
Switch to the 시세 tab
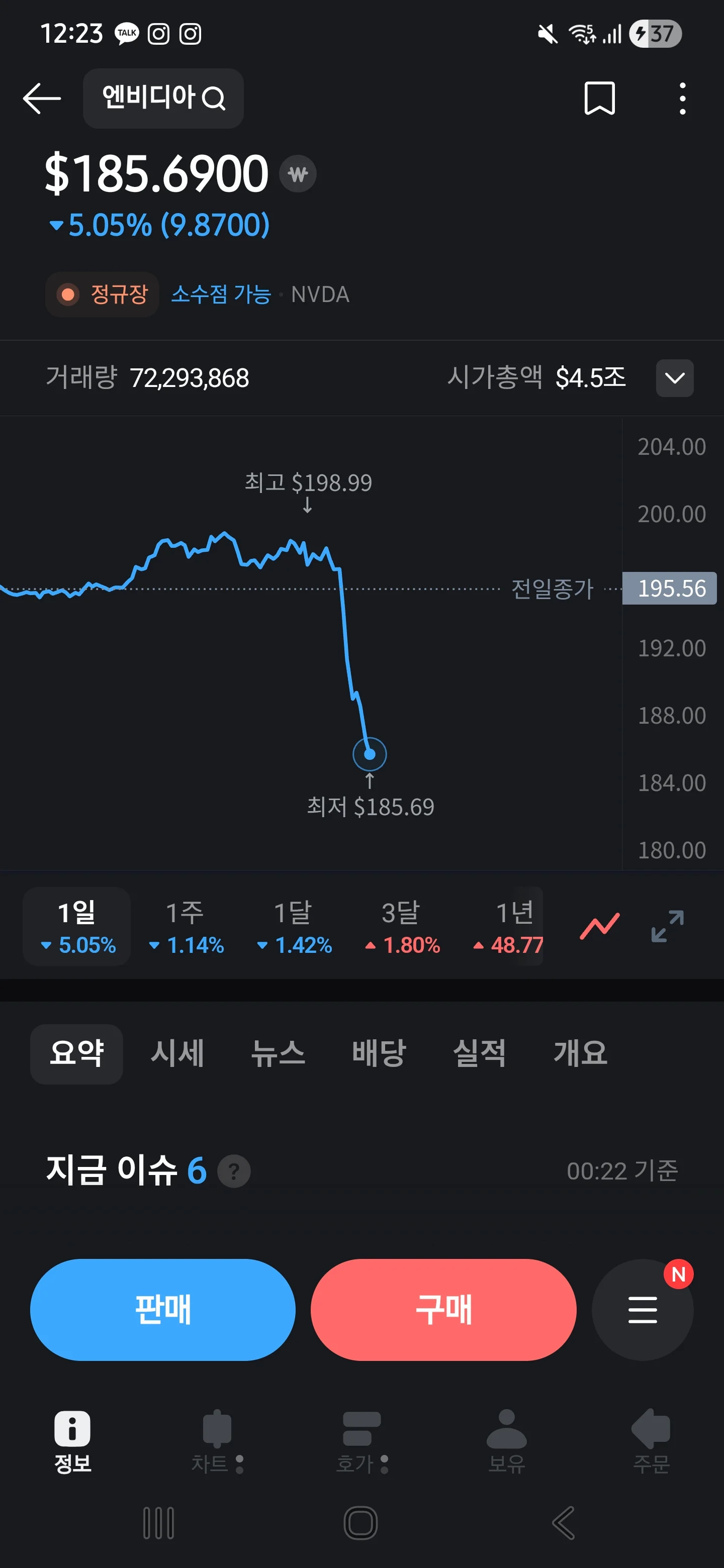coord(177,1053)
